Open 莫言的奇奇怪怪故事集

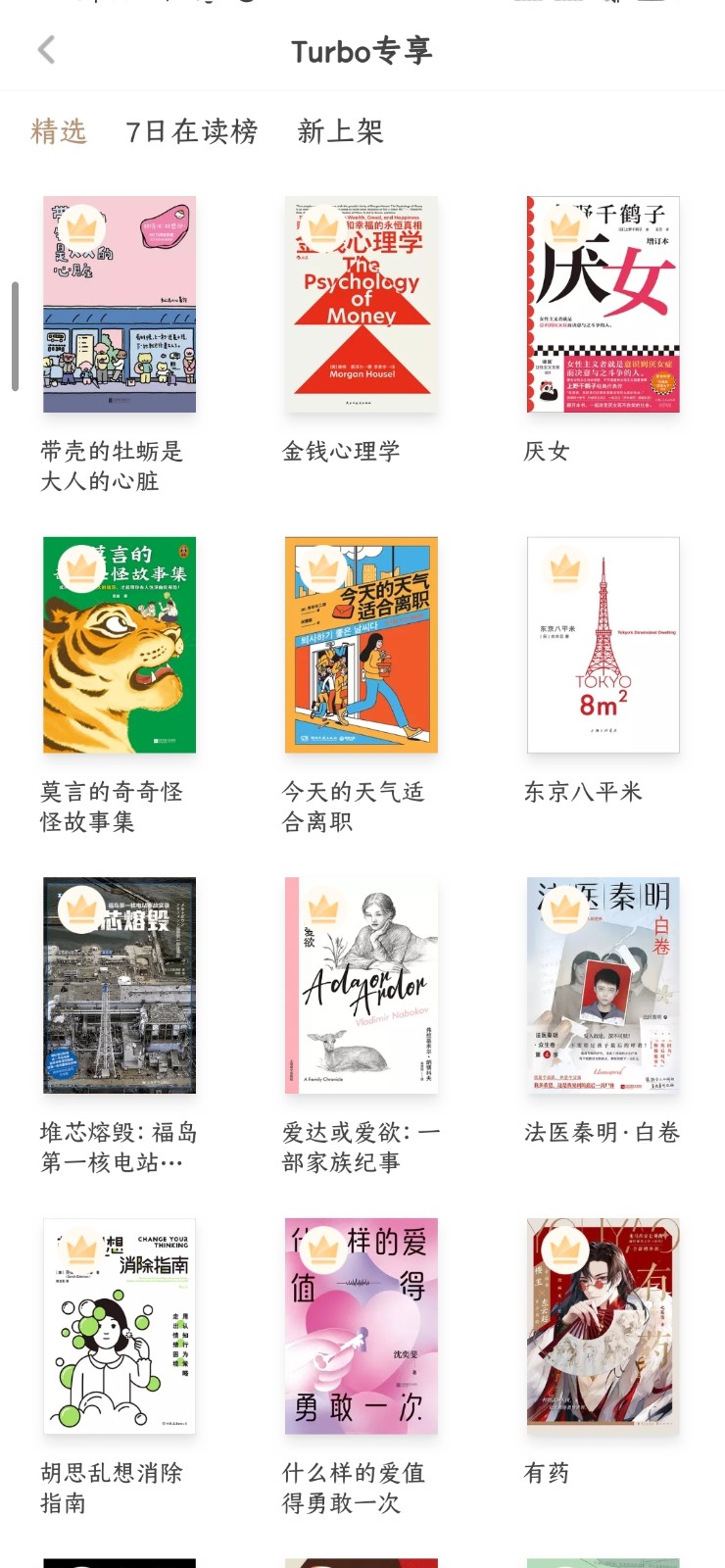(x=119, y=644)
